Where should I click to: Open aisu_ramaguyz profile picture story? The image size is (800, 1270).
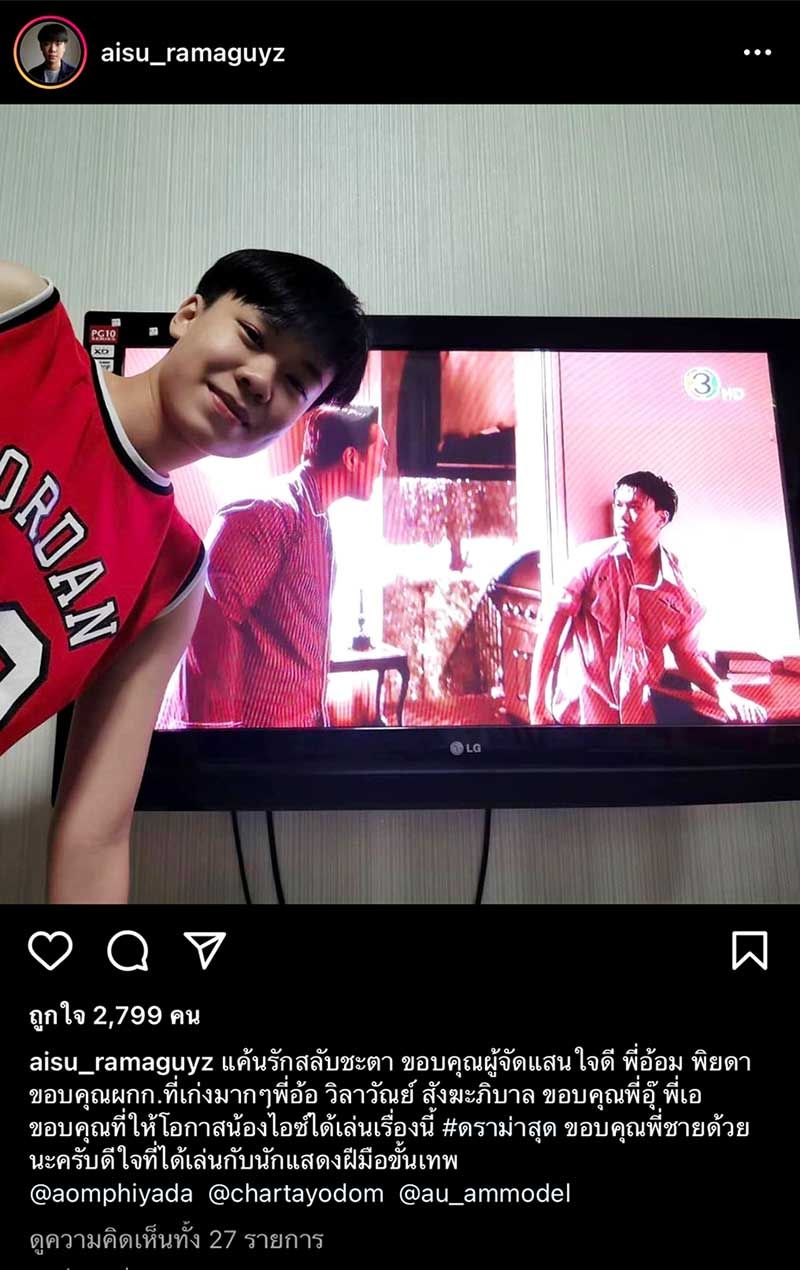pos(50,52)
